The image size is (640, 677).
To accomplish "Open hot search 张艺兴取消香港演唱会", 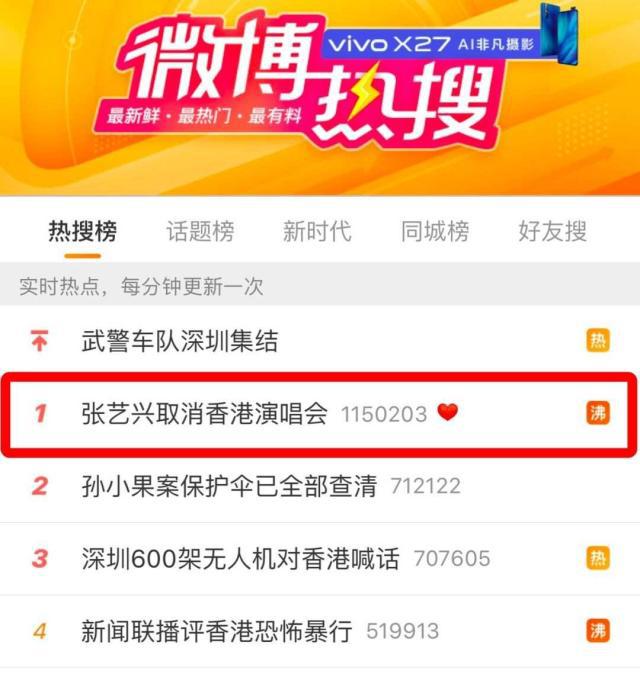I will [205, 414].
